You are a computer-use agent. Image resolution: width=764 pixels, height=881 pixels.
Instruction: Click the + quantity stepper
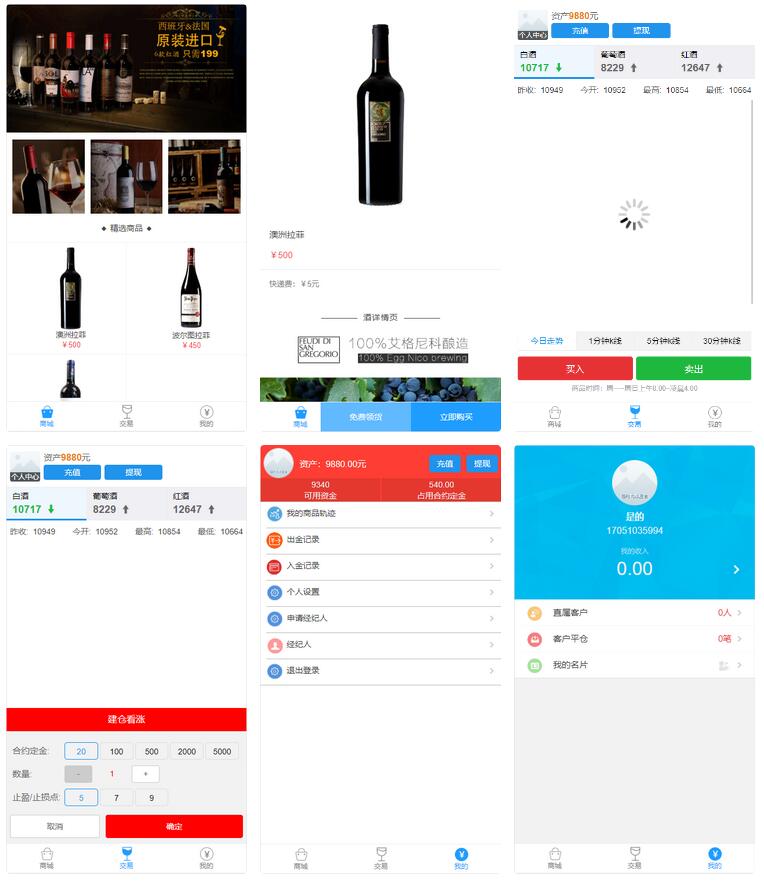(x=144, y=773)
